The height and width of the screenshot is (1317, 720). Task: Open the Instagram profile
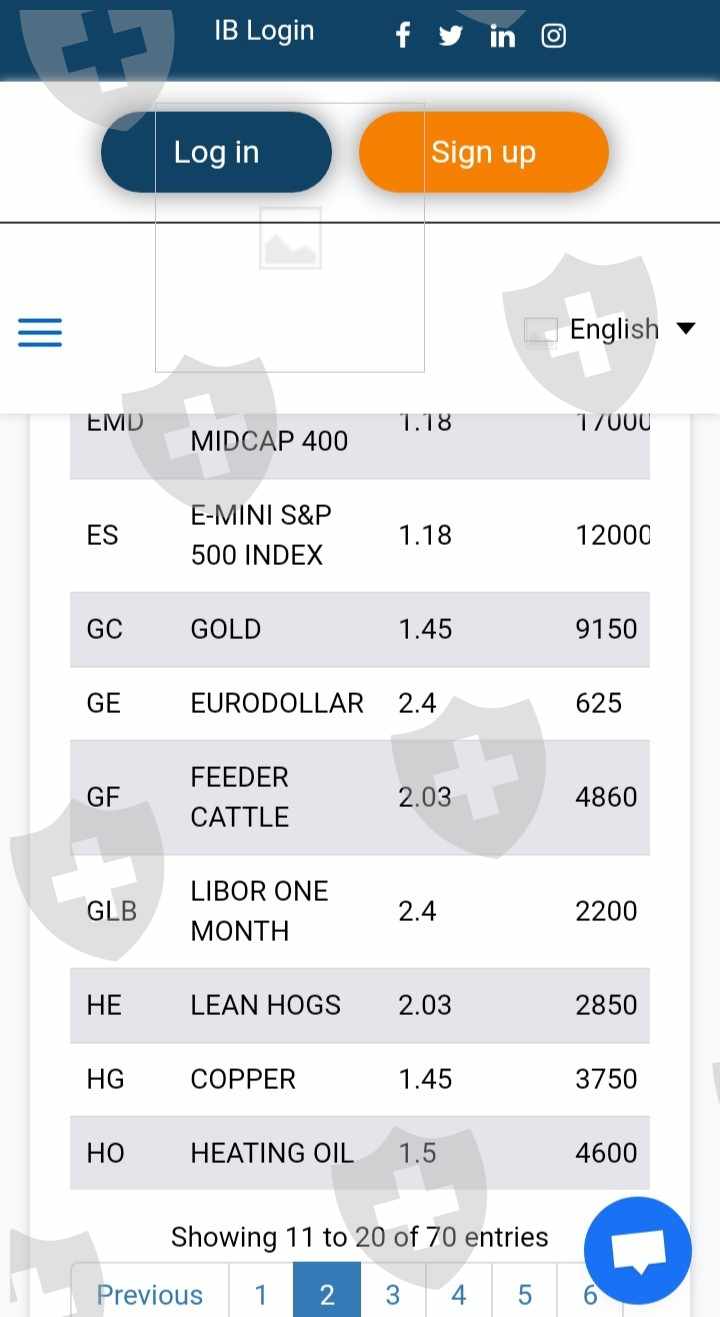coord(553,36)
